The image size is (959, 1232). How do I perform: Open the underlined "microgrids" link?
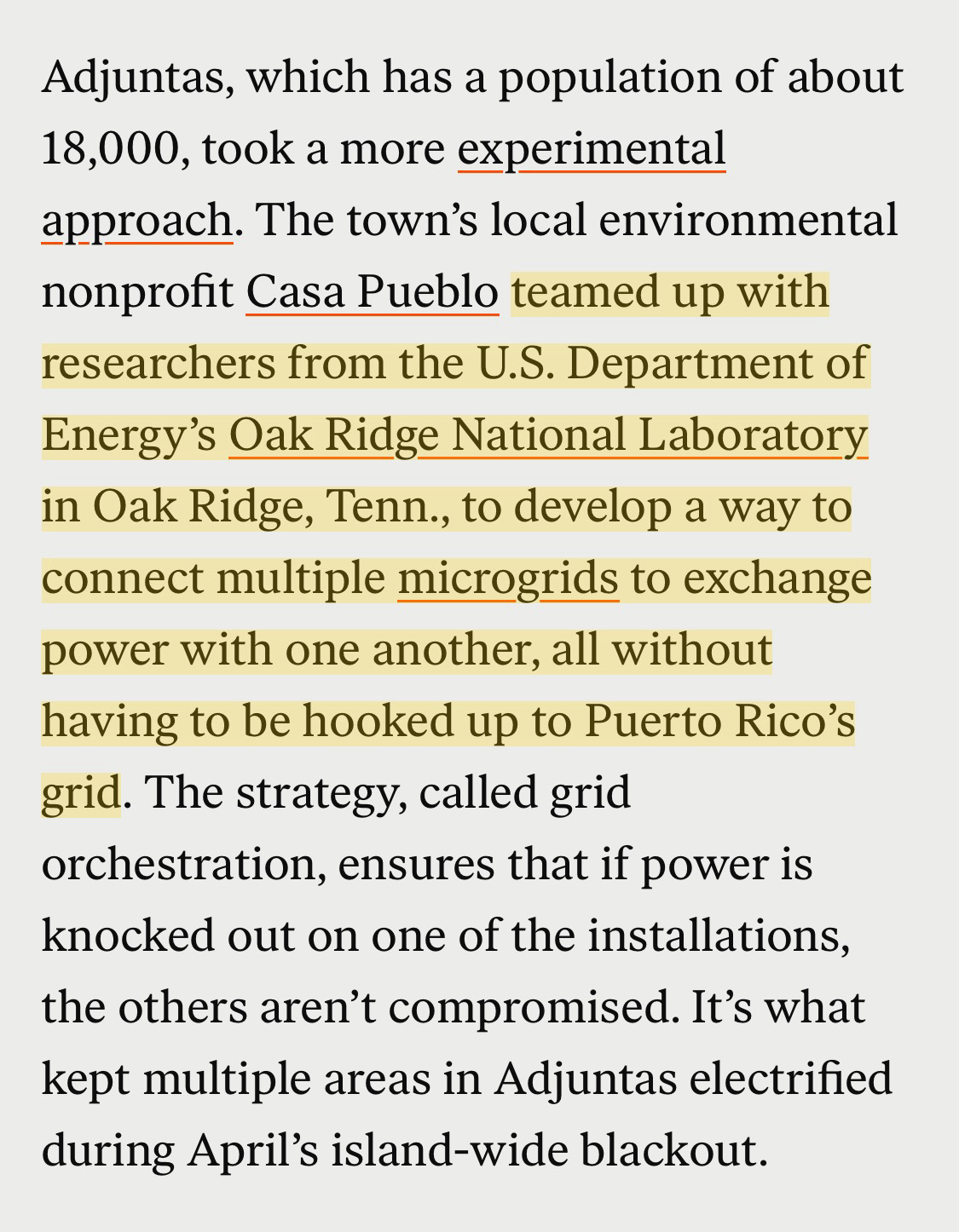coord(508,579)
